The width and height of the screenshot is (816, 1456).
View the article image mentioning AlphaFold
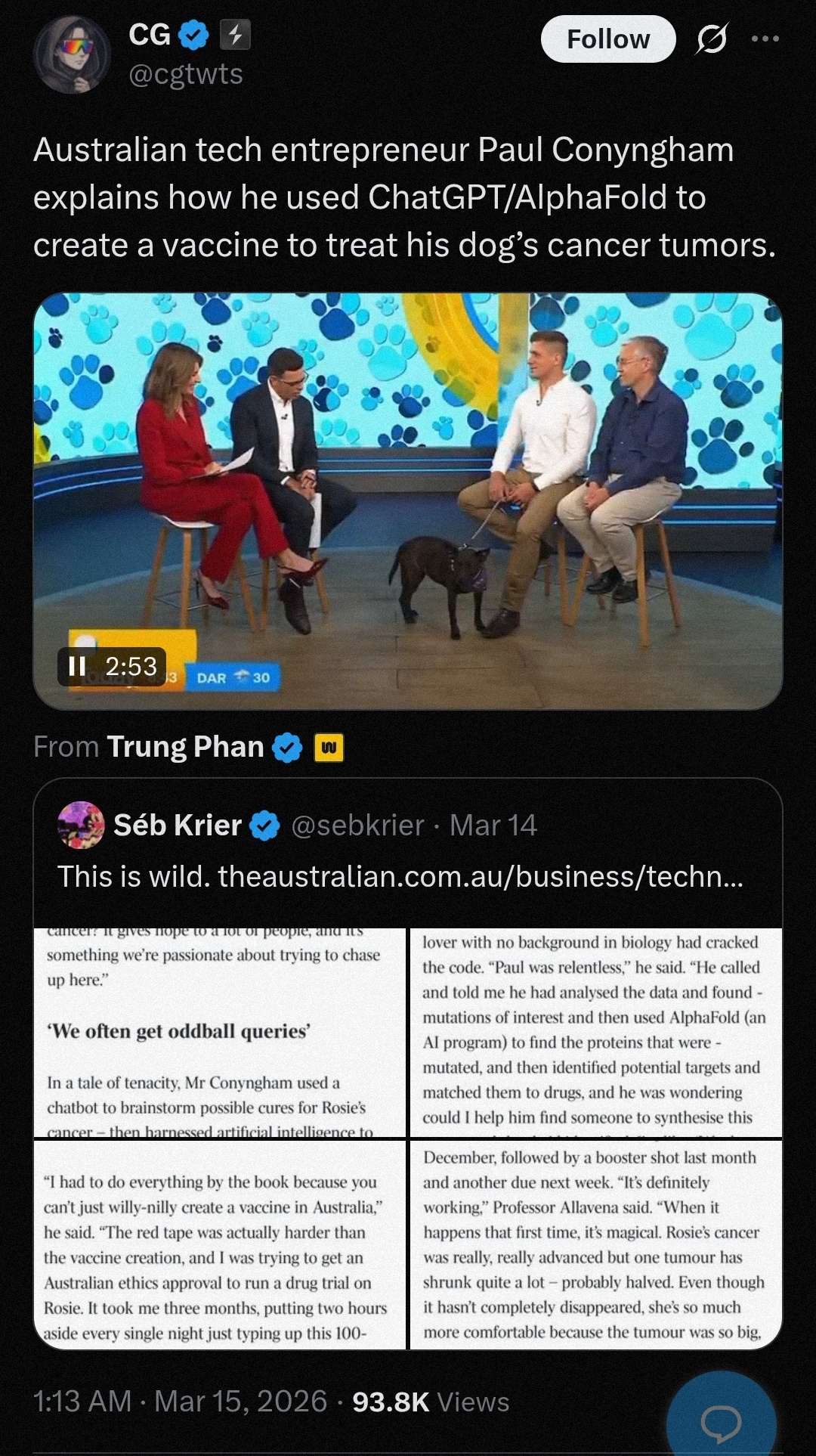[595, 1033]
